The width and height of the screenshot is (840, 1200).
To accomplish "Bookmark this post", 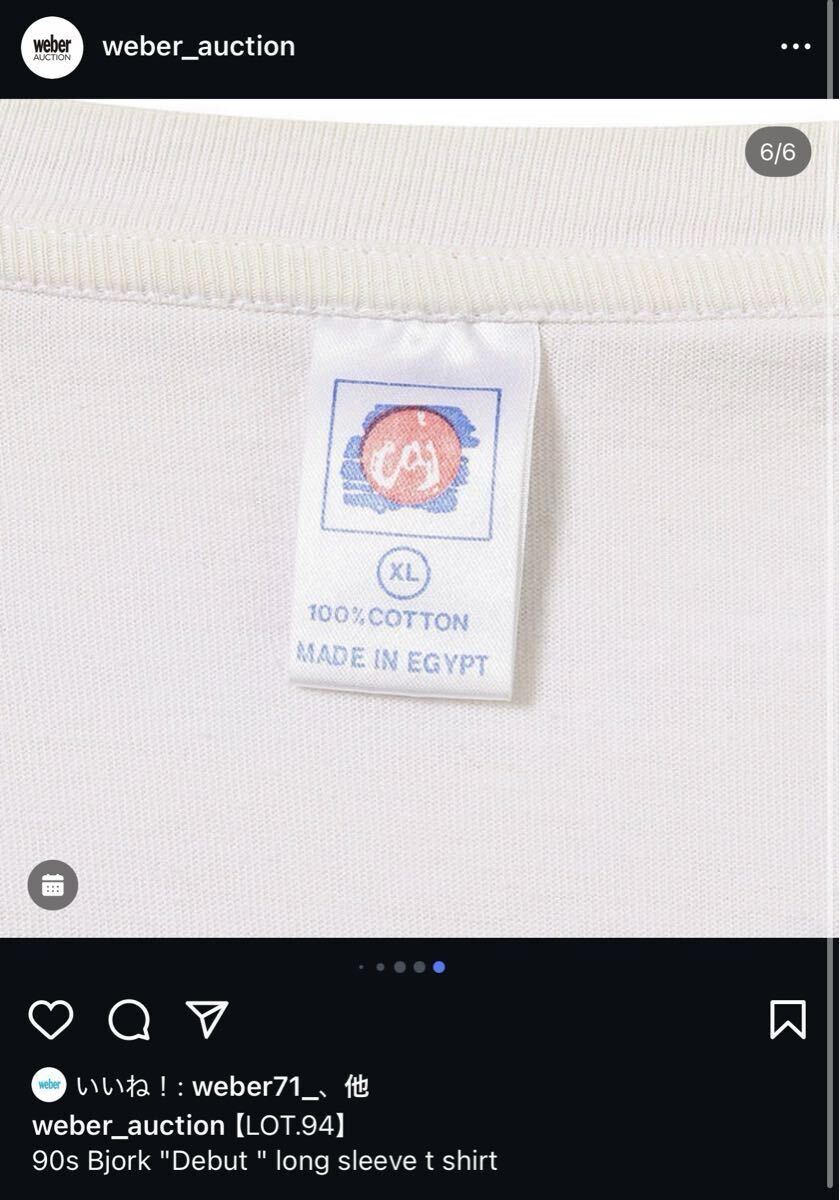I will click(x=787, y=1019).
